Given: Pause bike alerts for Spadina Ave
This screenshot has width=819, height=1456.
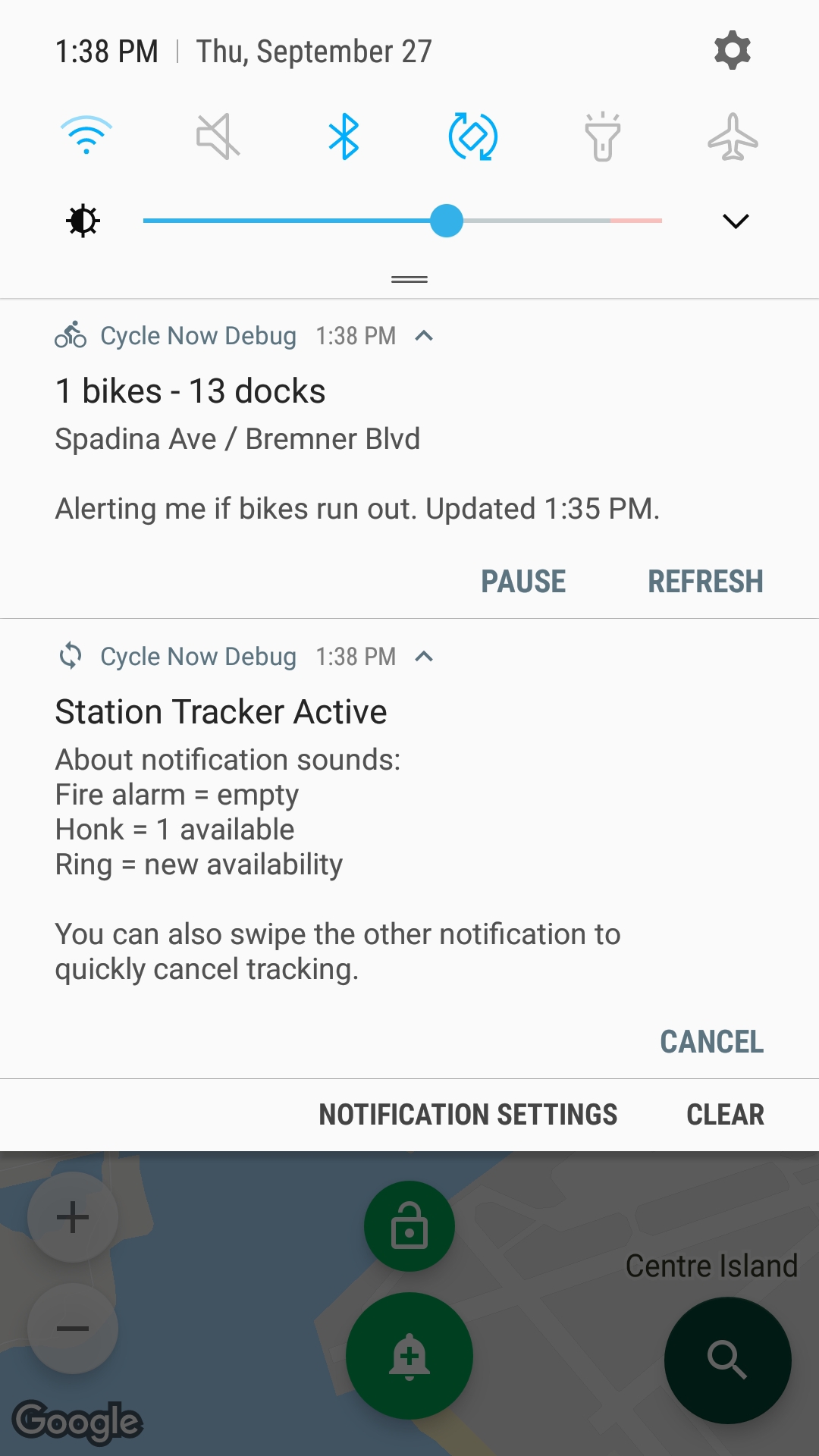Looking at the screenshot, I should 523,582.
